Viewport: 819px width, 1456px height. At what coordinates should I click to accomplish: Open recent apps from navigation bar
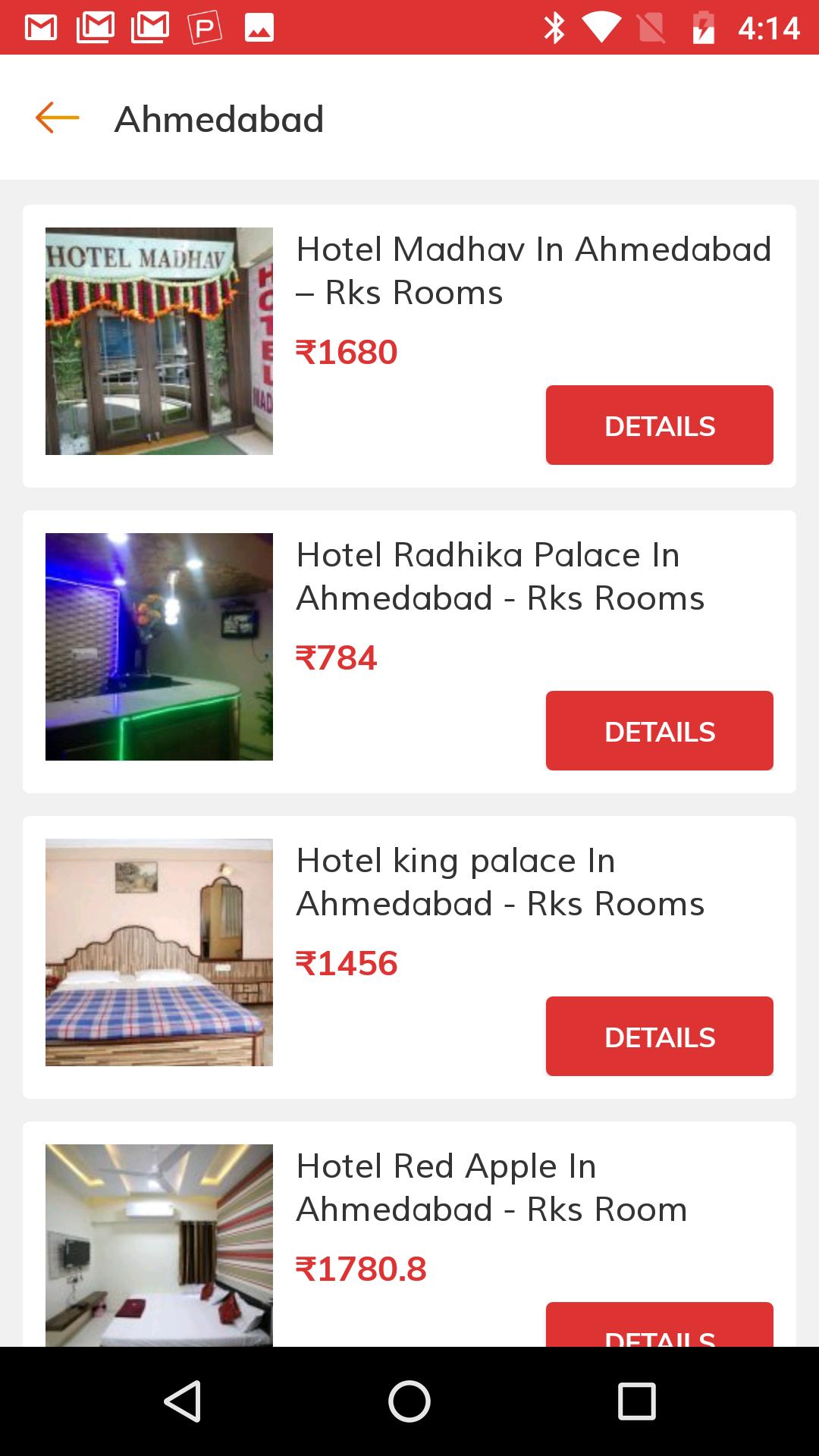(636, 1401)
